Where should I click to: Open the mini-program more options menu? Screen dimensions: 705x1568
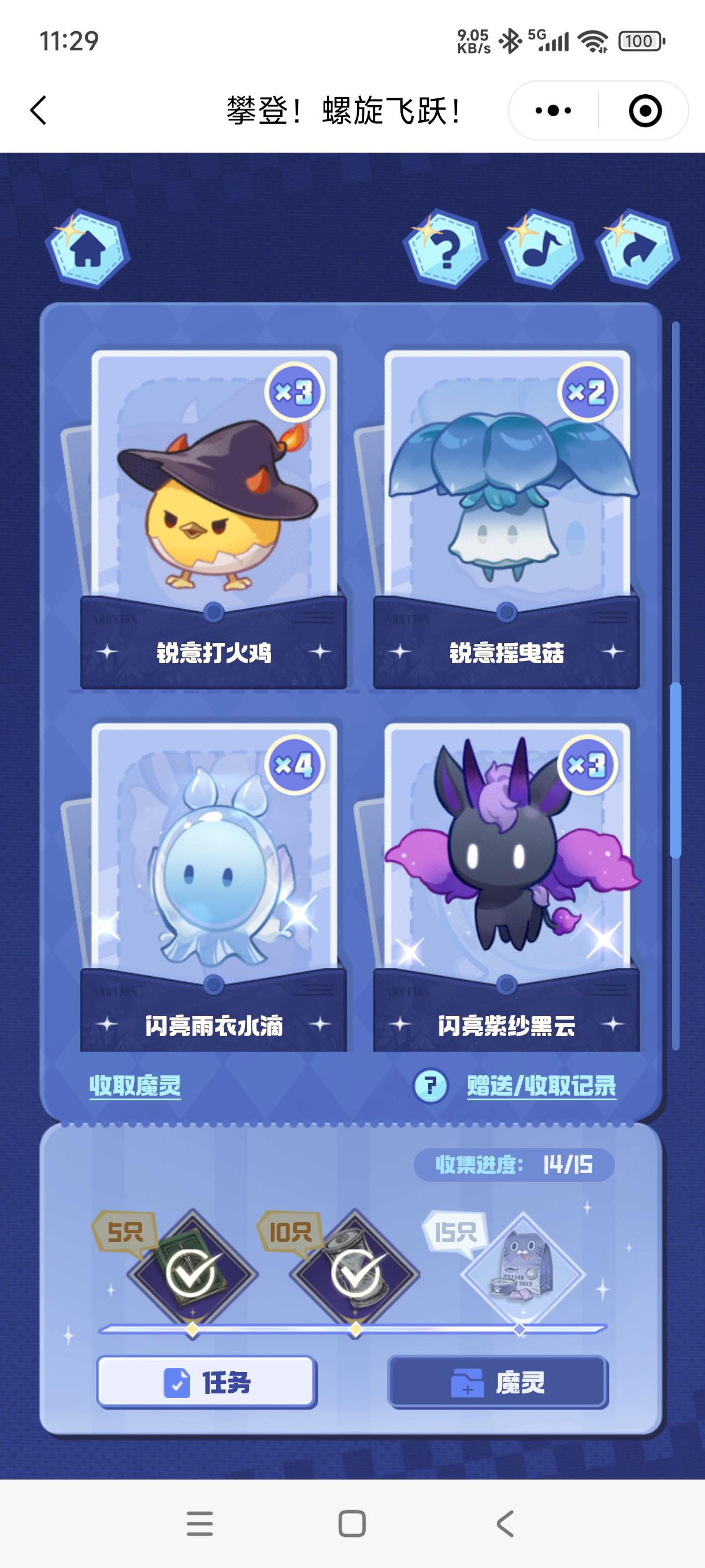552,111
